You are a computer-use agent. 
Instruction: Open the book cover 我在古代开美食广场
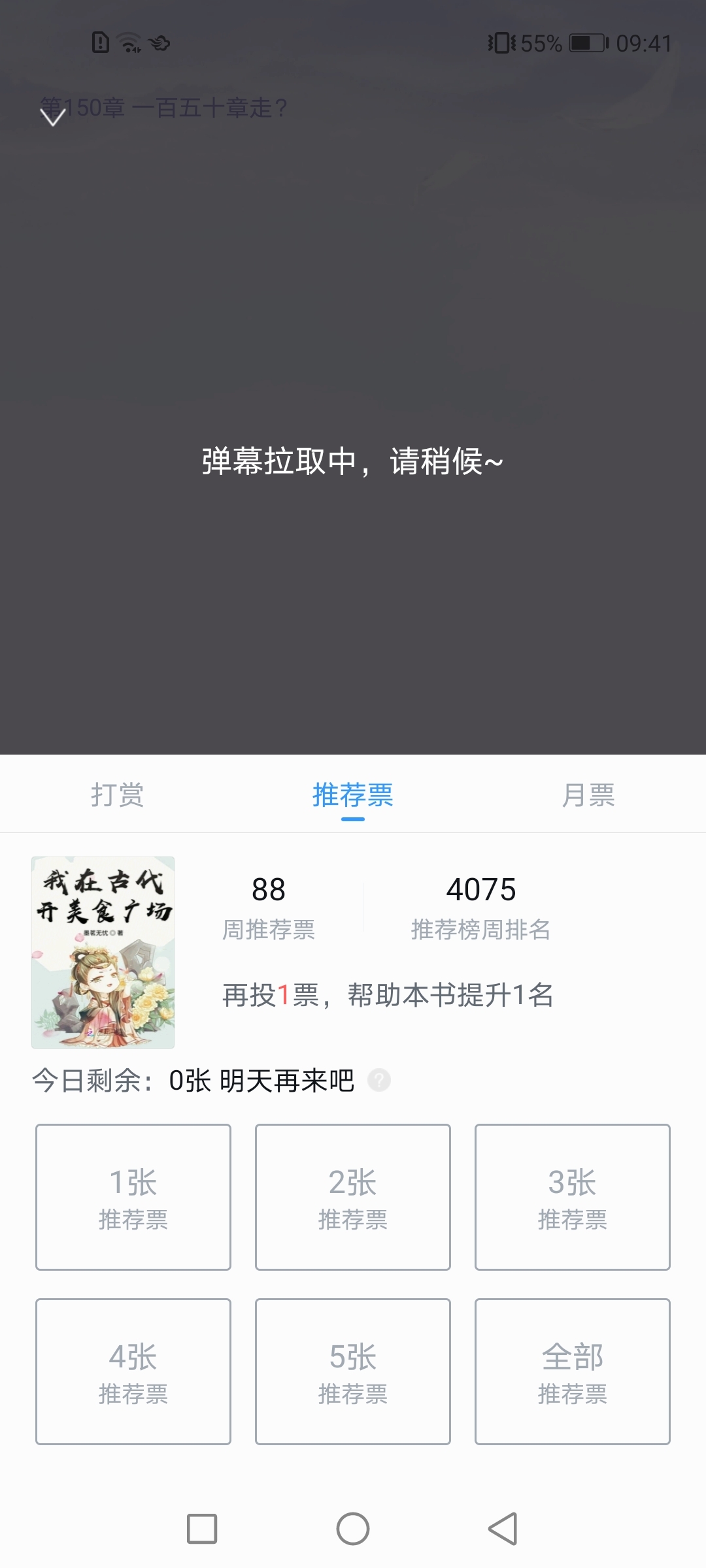click(103, 952)
